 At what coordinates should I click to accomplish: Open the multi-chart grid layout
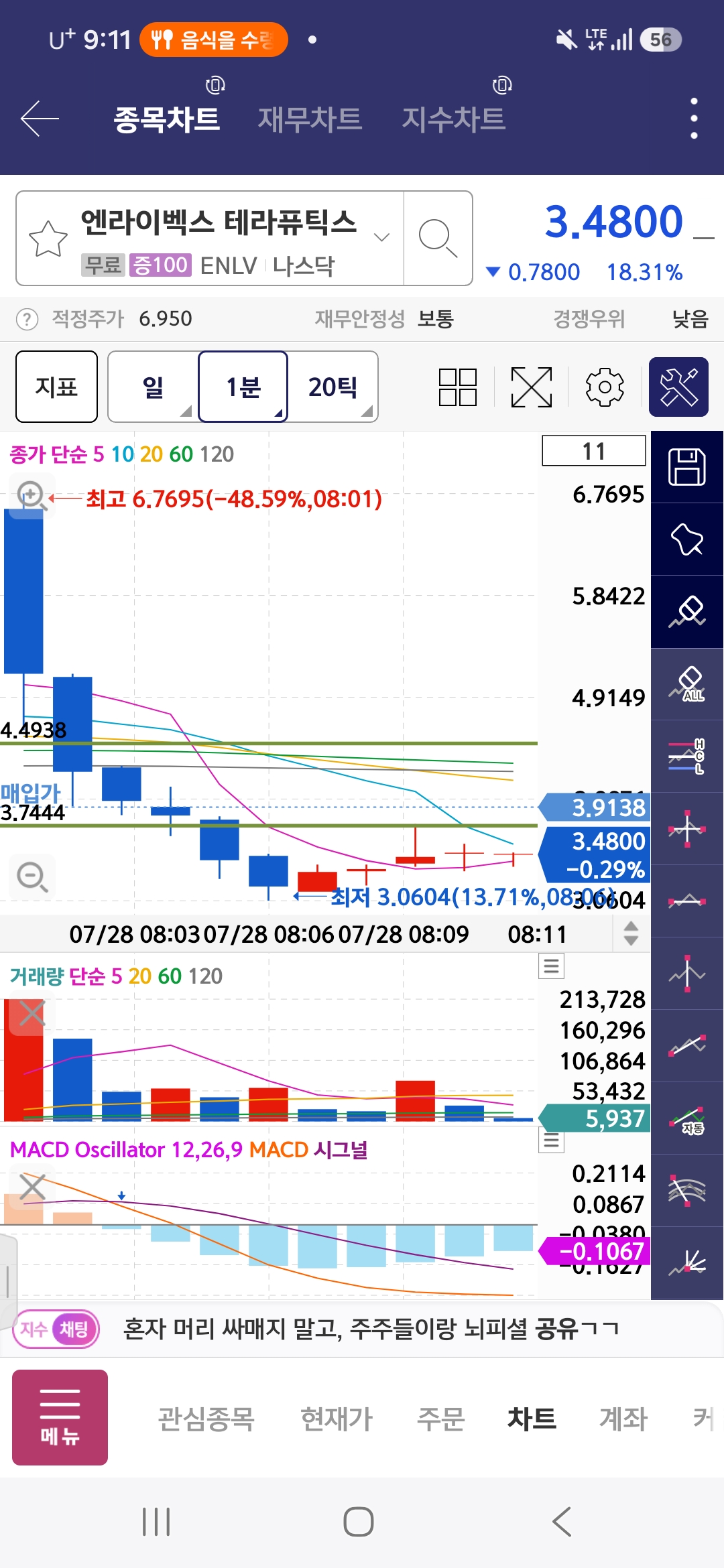(458, 387)
